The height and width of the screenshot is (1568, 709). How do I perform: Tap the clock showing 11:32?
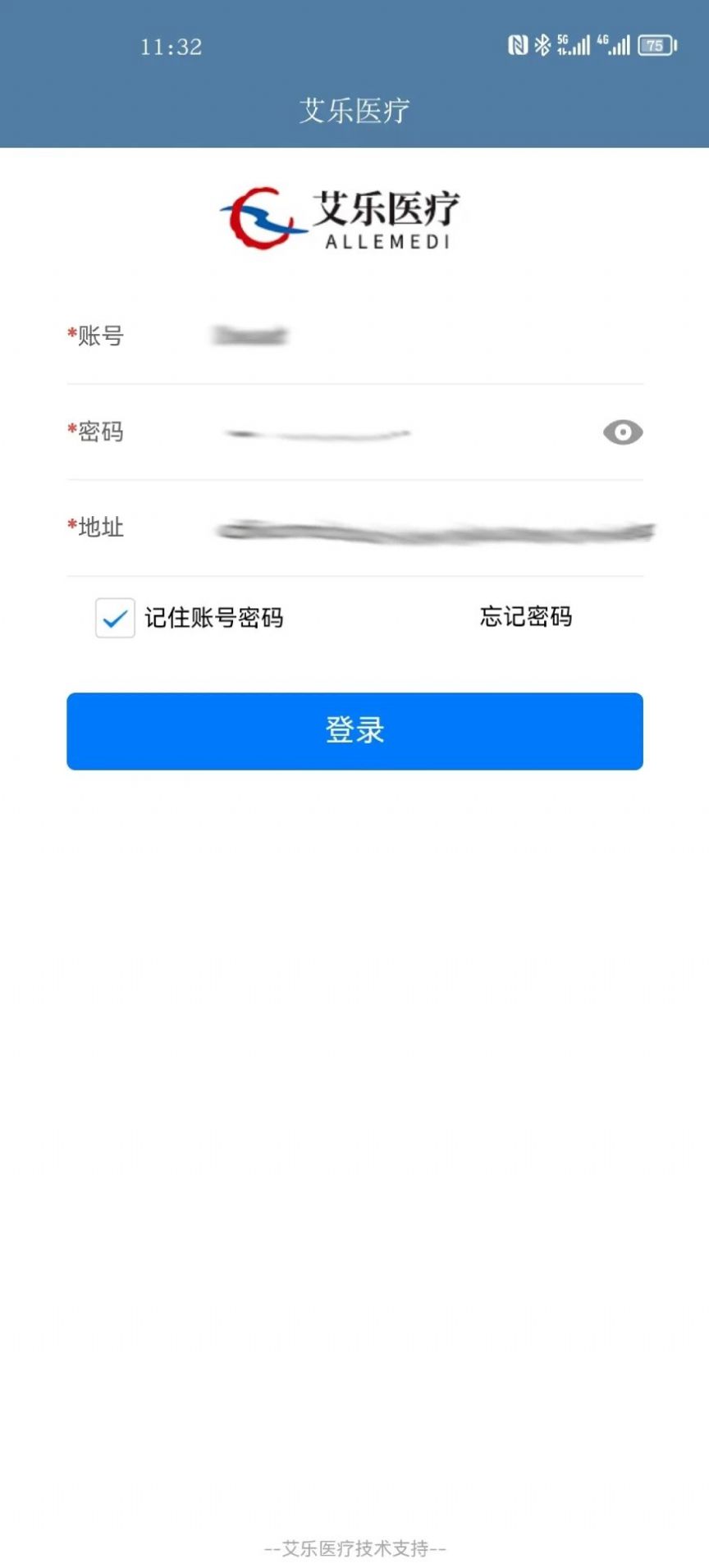[x=171, y=46]
